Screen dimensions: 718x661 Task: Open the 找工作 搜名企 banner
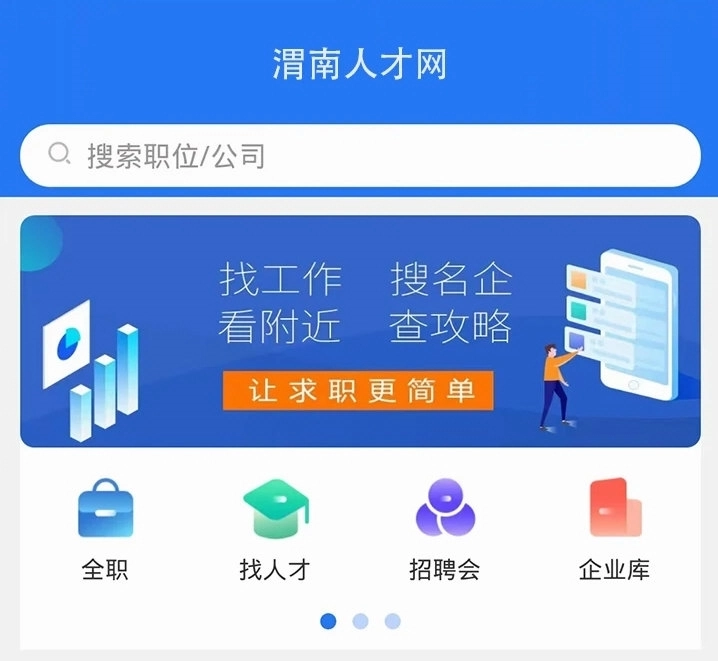click(360, 332)
